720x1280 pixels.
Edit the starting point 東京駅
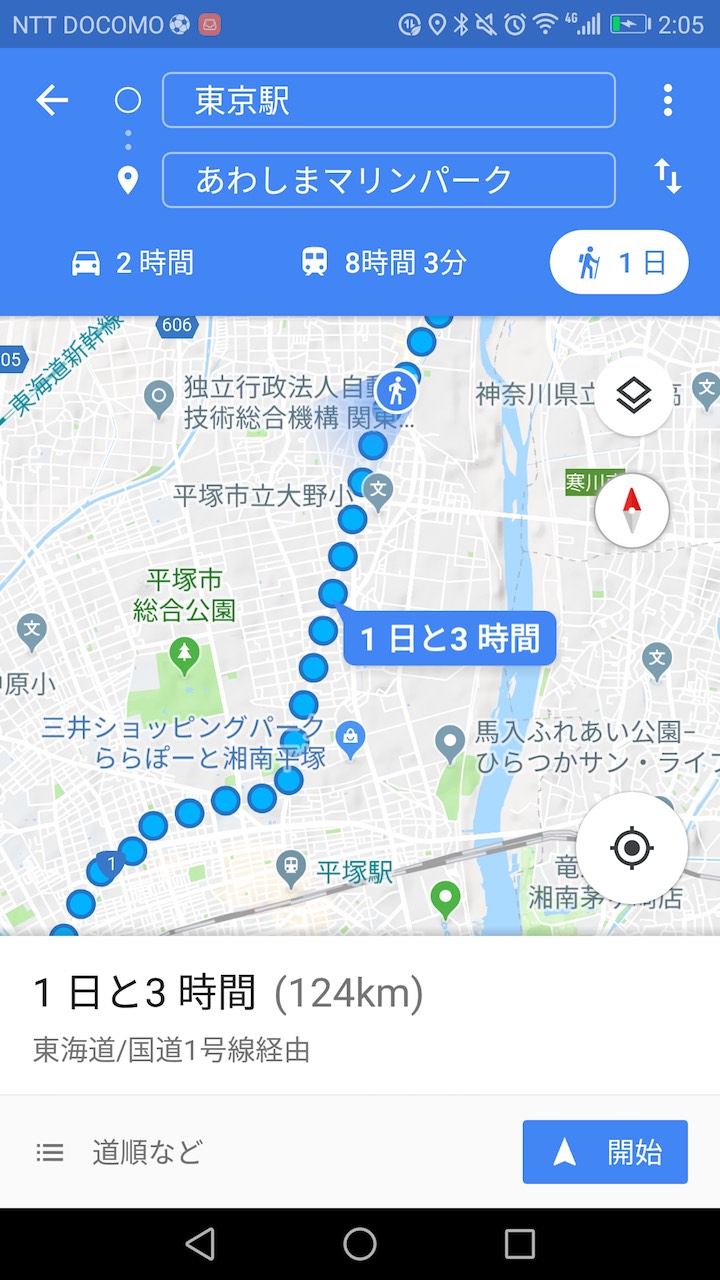[388, 100]
